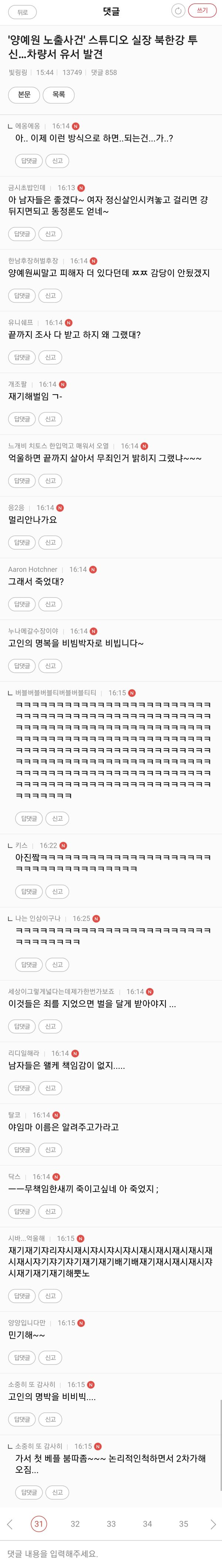Reply to Aaron Hotchner's comment
This screenshot has height=1568, width=222.
tap(22, 604)
